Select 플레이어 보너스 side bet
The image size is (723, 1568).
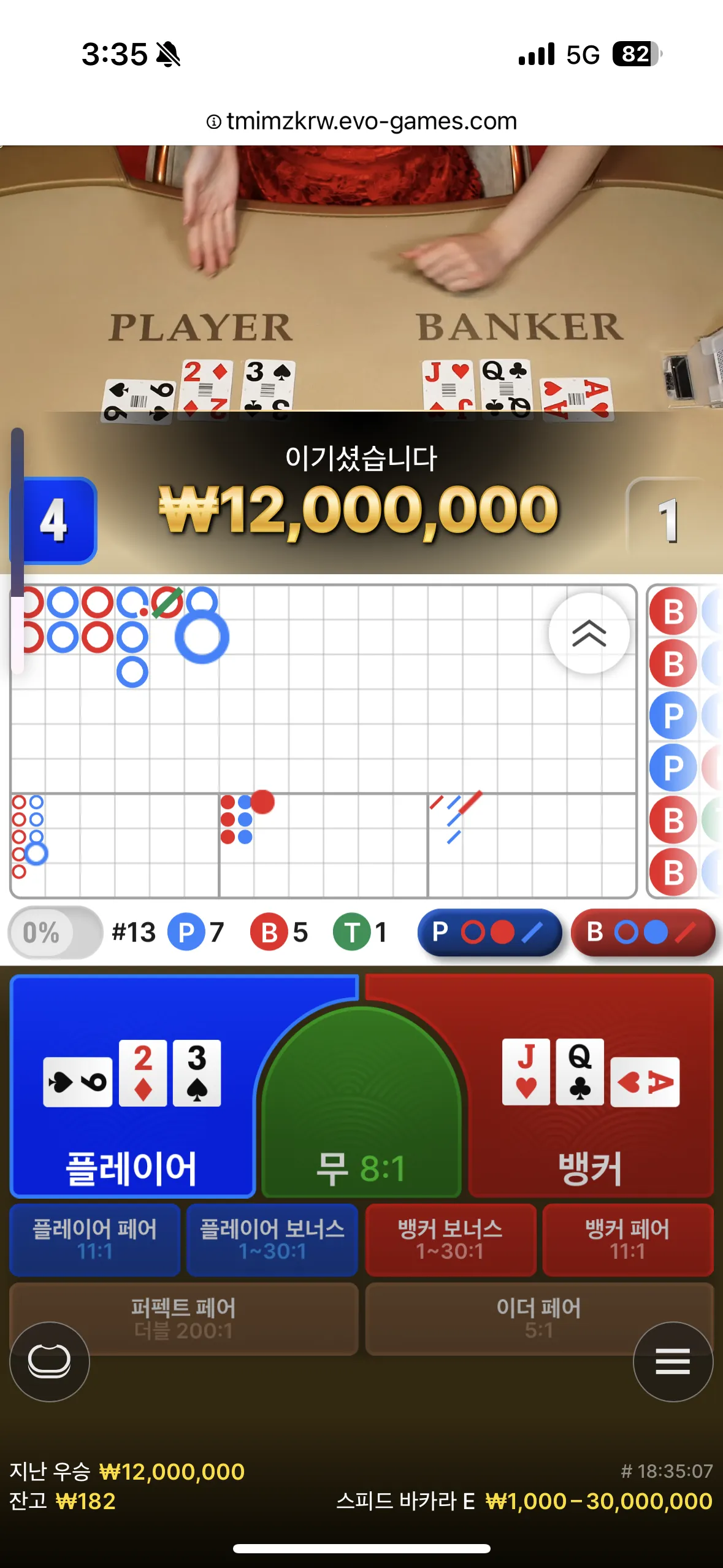click(272, 1239)
